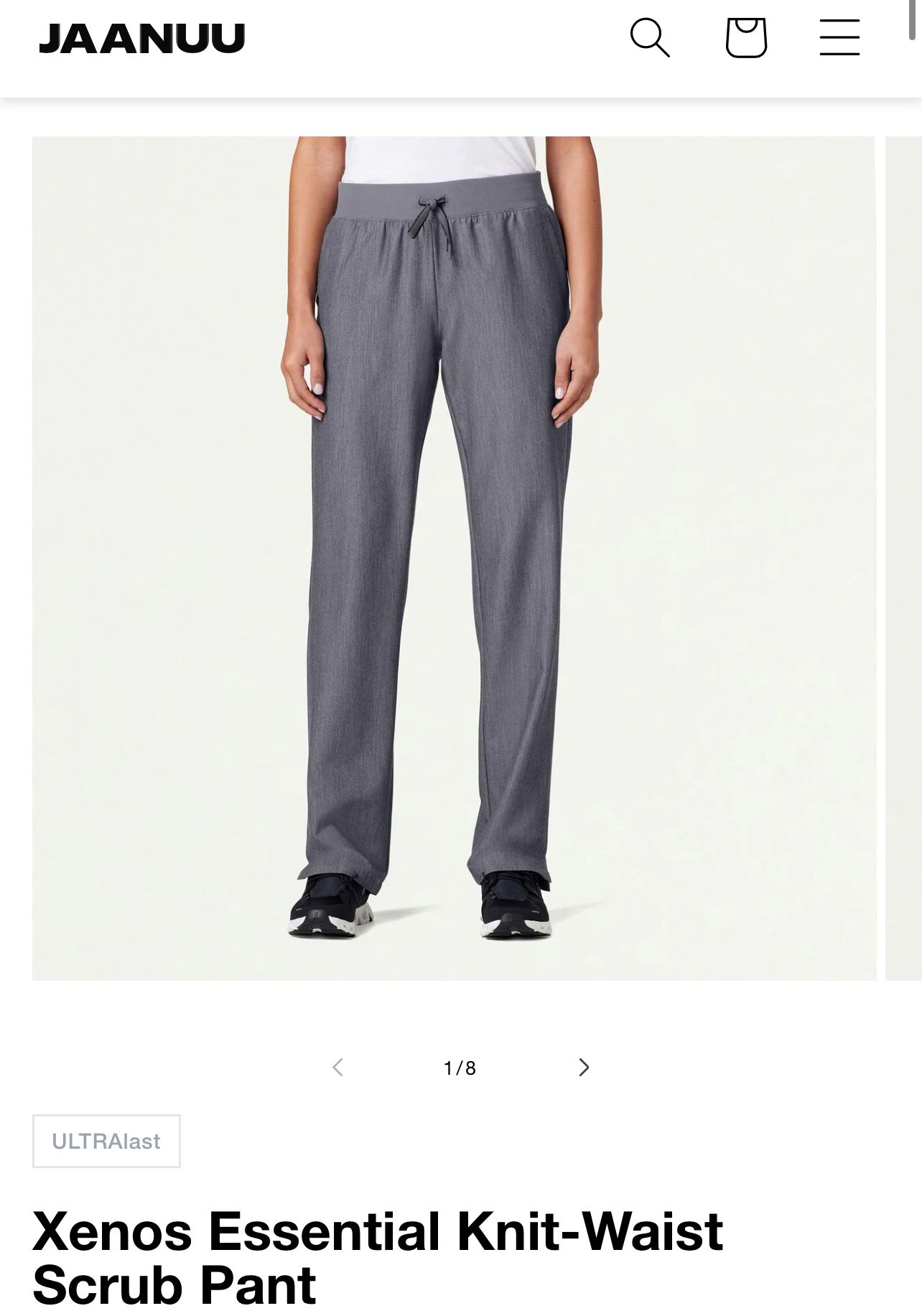Screen dimensions: 922x1316
Task: Tap the ULTRAlast fabric tag
Action: pos(106,1141)
